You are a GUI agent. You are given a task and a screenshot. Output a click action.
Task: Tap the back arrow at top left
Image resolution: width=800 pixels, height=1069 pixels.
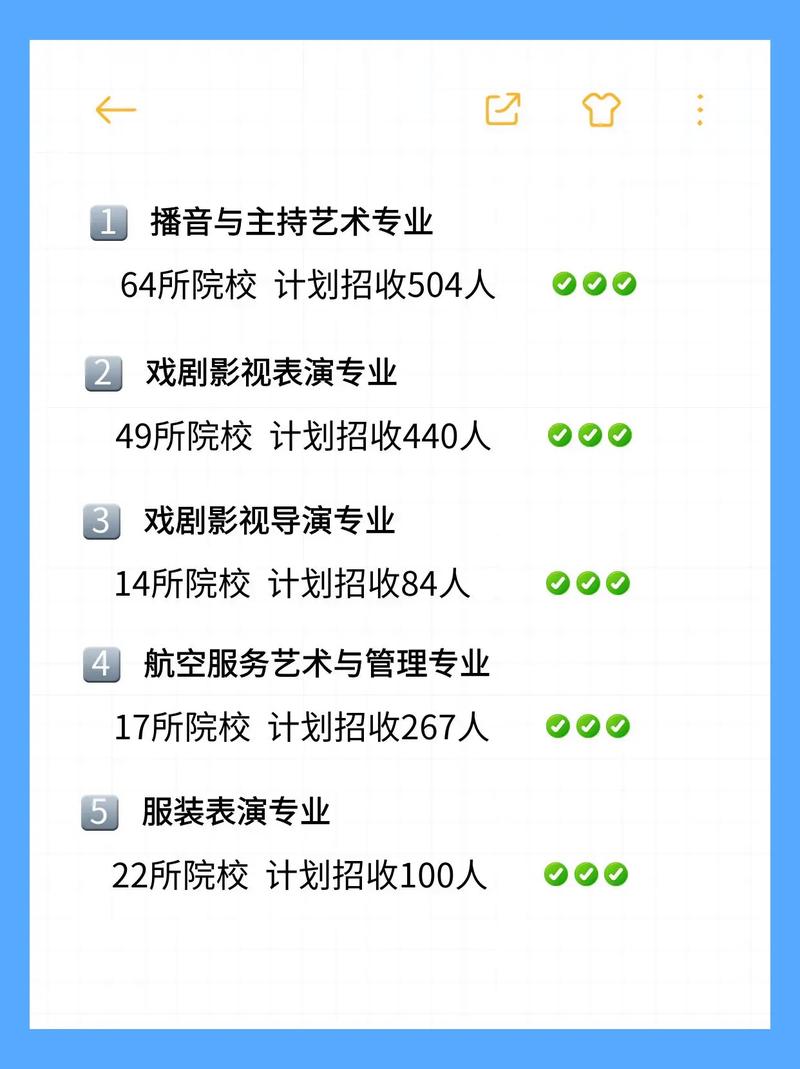coord(114,110)
